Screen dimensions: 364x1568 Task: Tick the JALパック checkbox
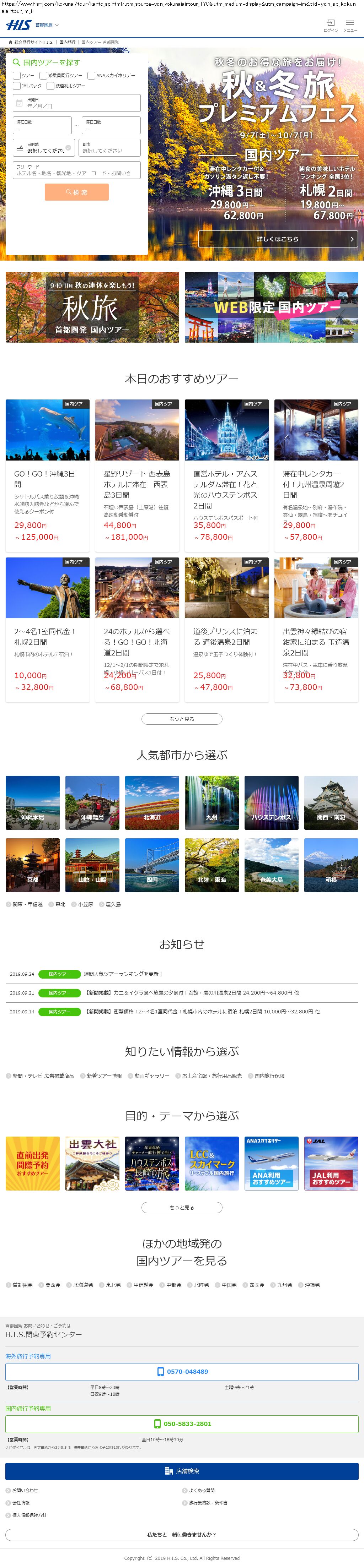coord(17,86)
